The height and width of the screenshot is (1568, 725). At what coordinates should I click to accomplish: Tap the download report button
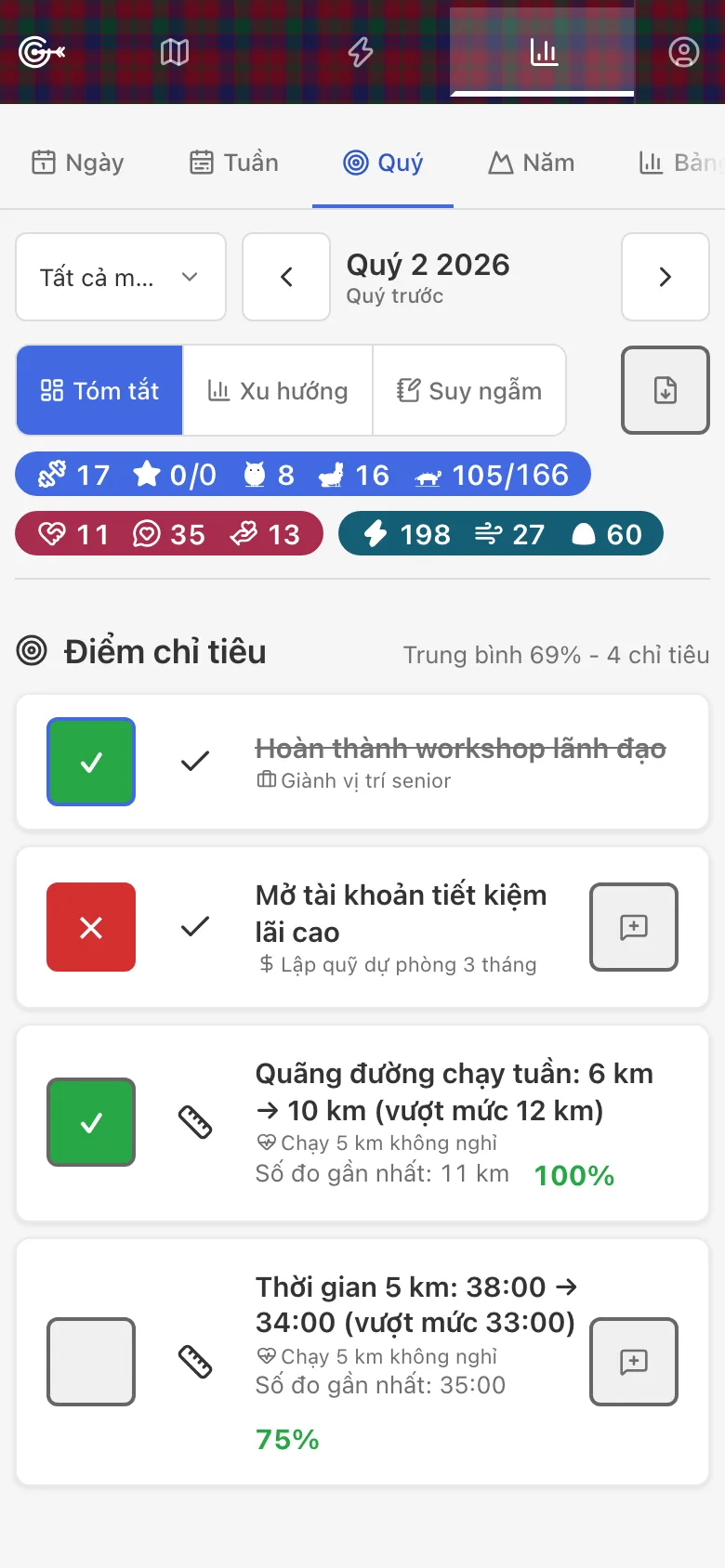666,390
